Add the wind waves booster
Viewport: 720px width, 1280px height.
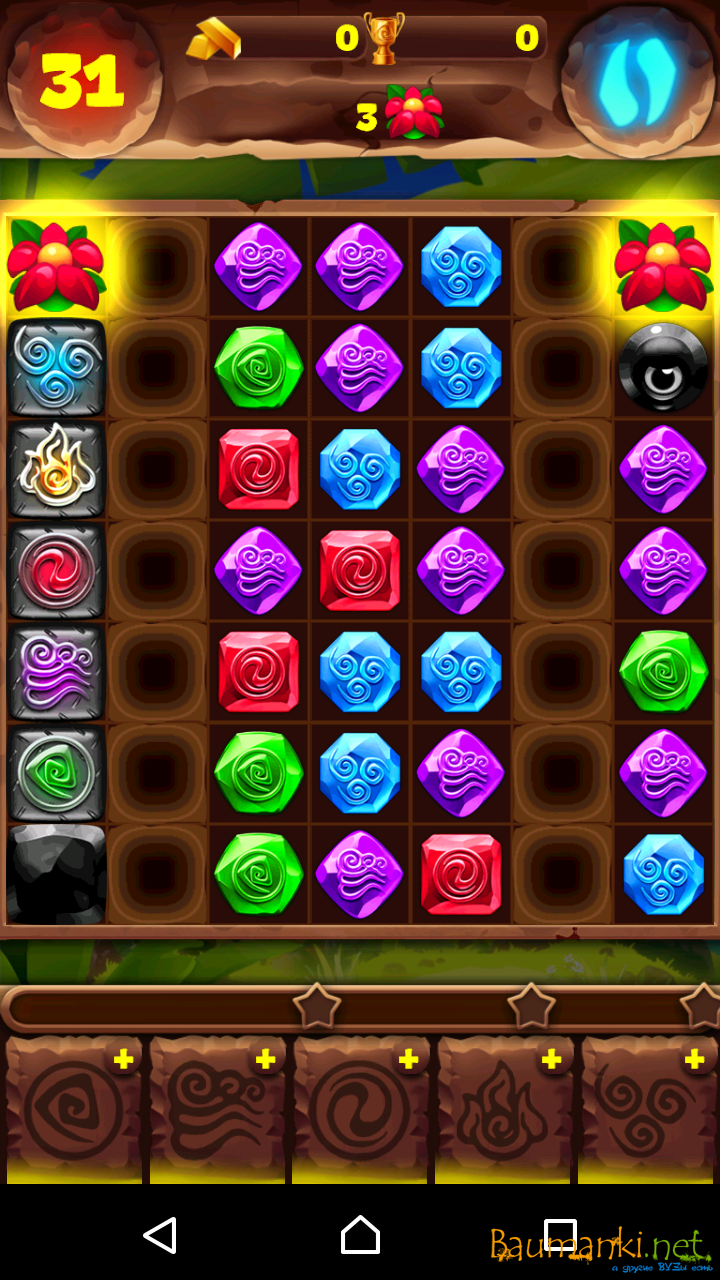coord(266,1060)
